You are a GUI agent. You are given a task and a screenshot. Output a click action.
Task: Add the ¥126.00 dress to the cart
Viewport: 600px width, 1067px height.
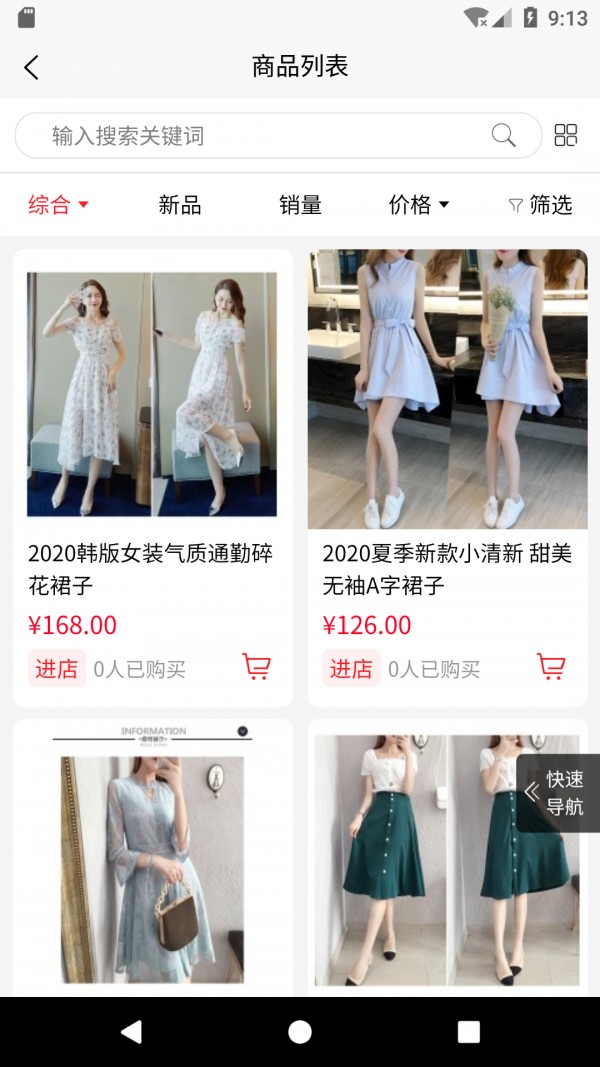[551, 667]
